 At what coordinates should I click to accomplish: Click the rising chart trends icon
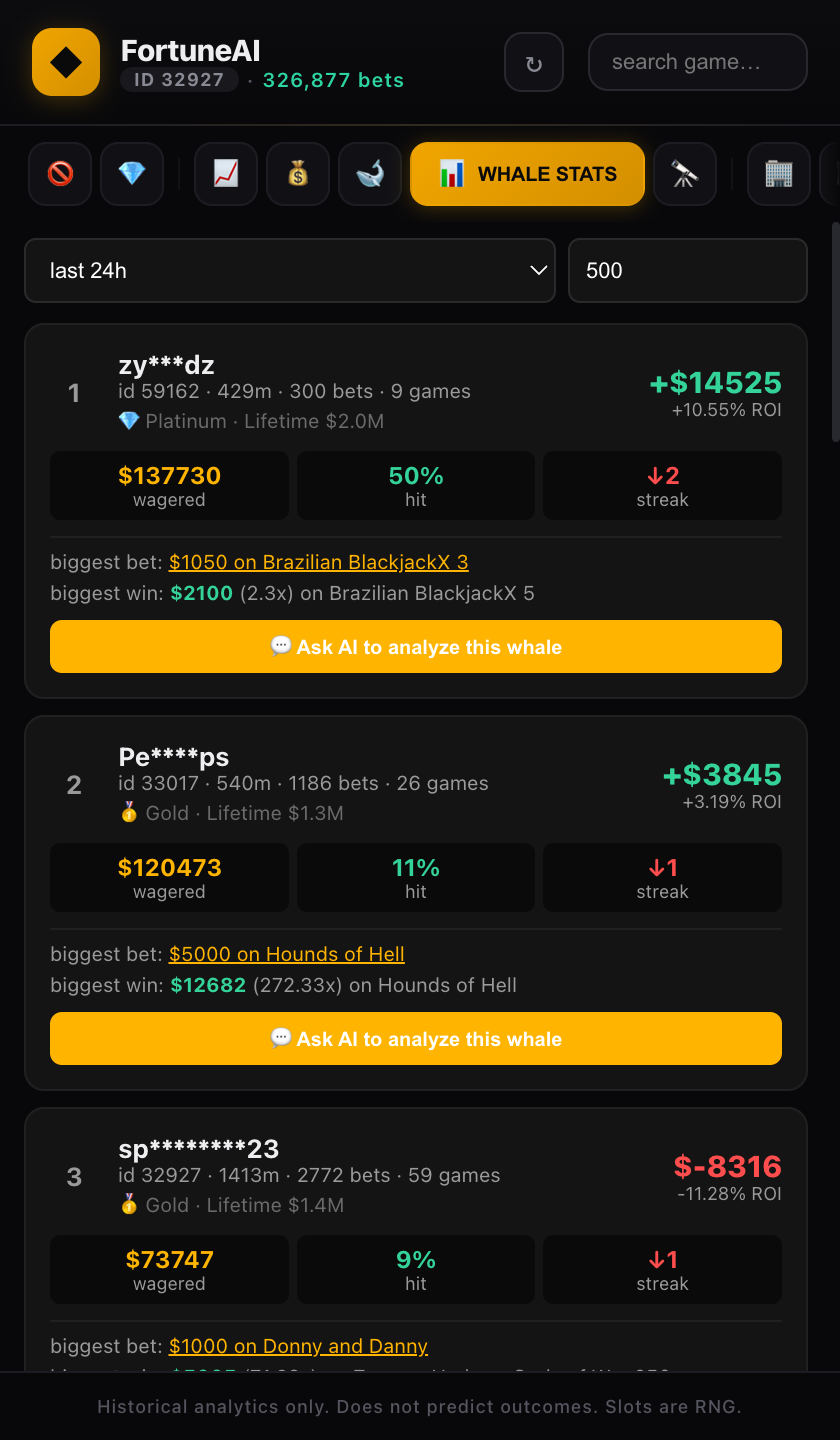225,172
